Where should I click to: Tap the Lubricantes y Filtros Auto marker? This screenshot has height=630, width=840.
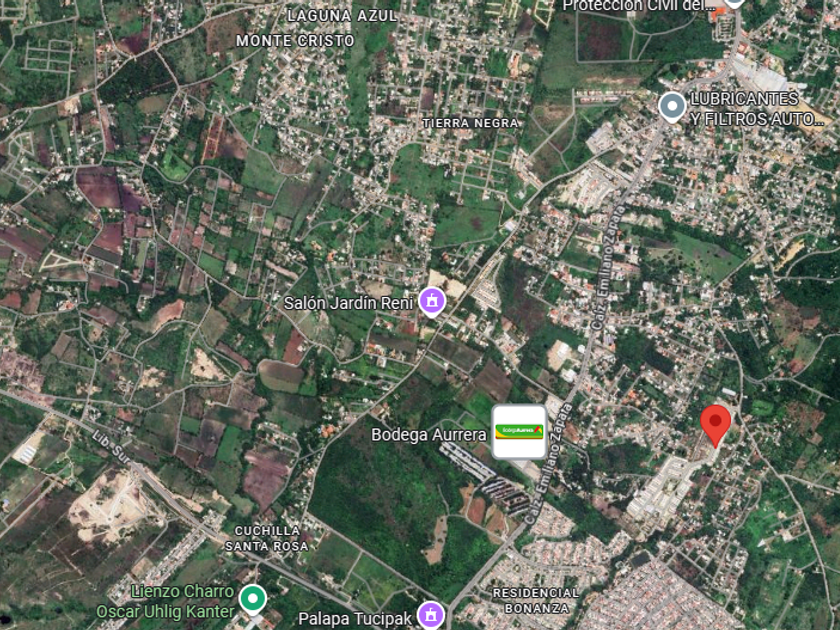click(672, 107)
